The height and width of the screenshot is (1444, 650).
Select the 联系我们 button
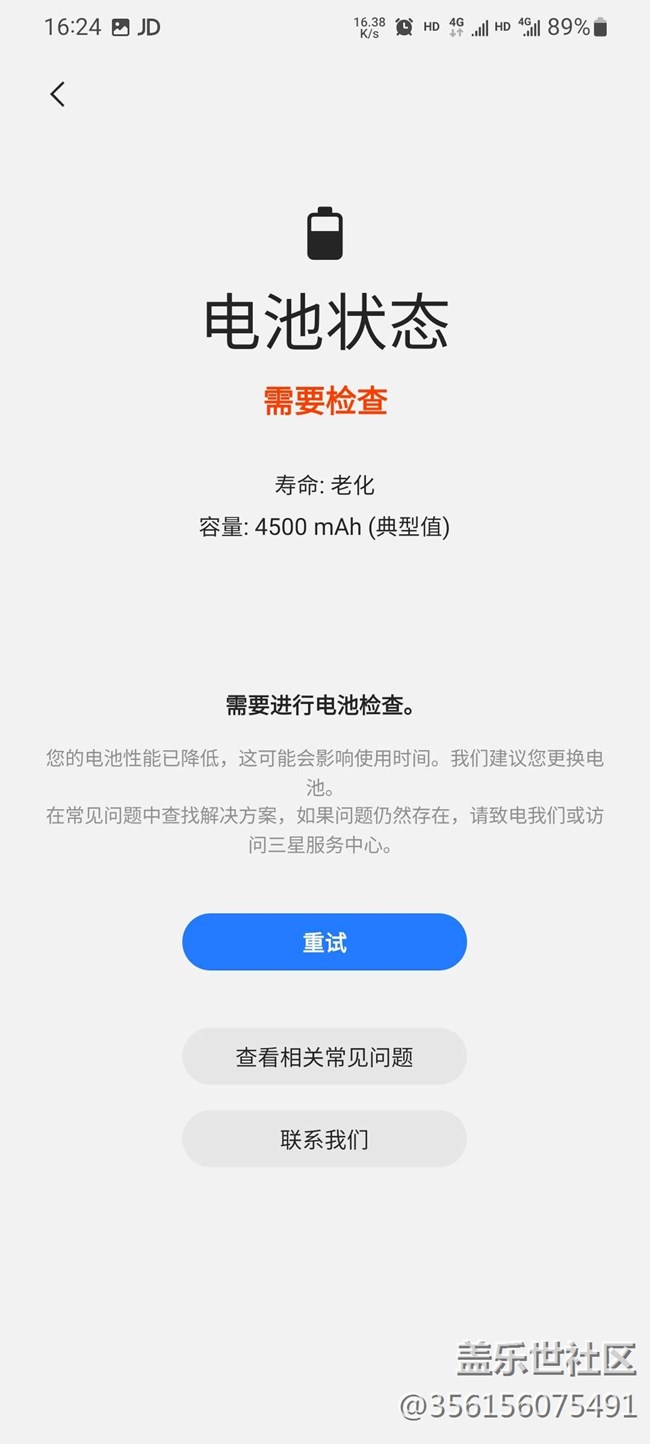324,1139
